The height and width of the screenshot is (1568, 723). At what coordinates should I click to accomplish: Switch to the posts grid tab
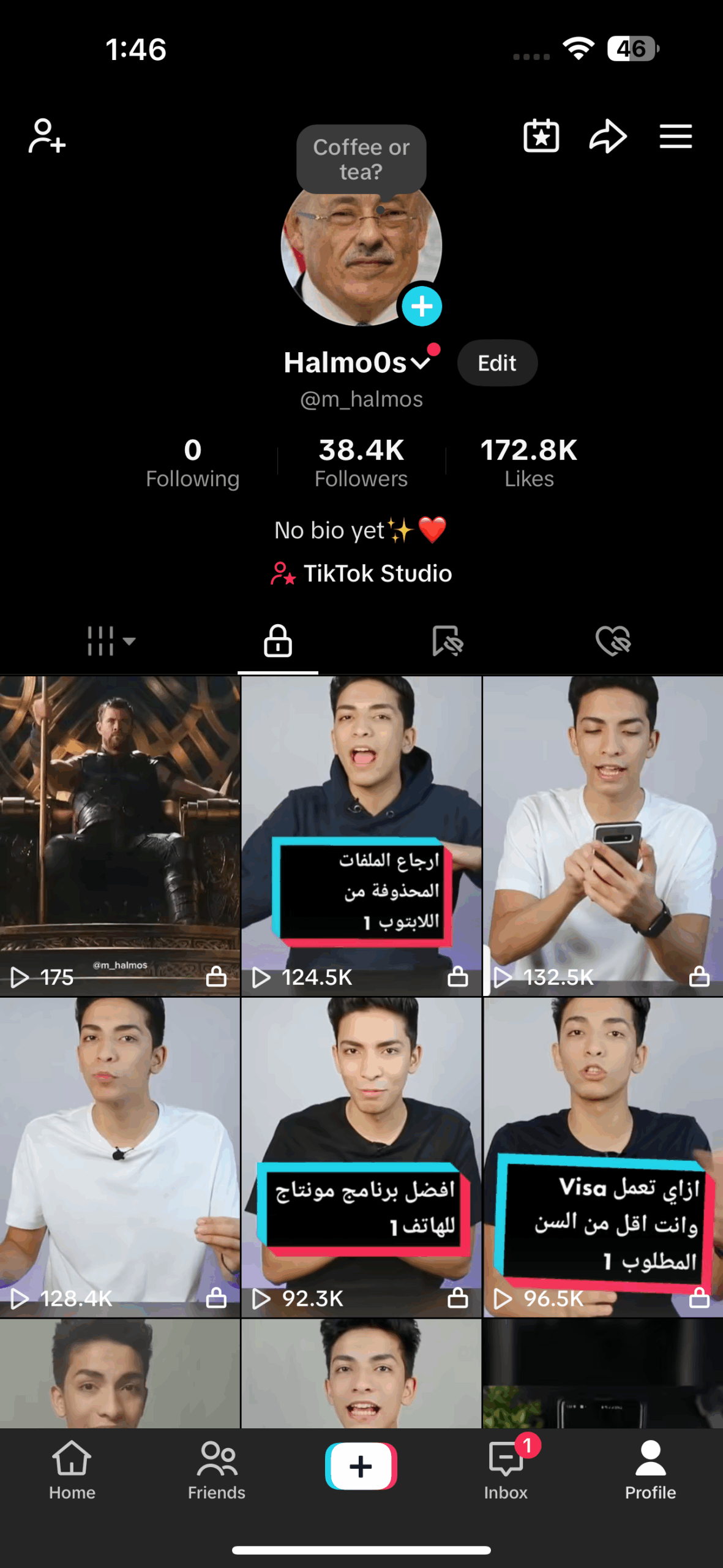click(x=110, y=641)
